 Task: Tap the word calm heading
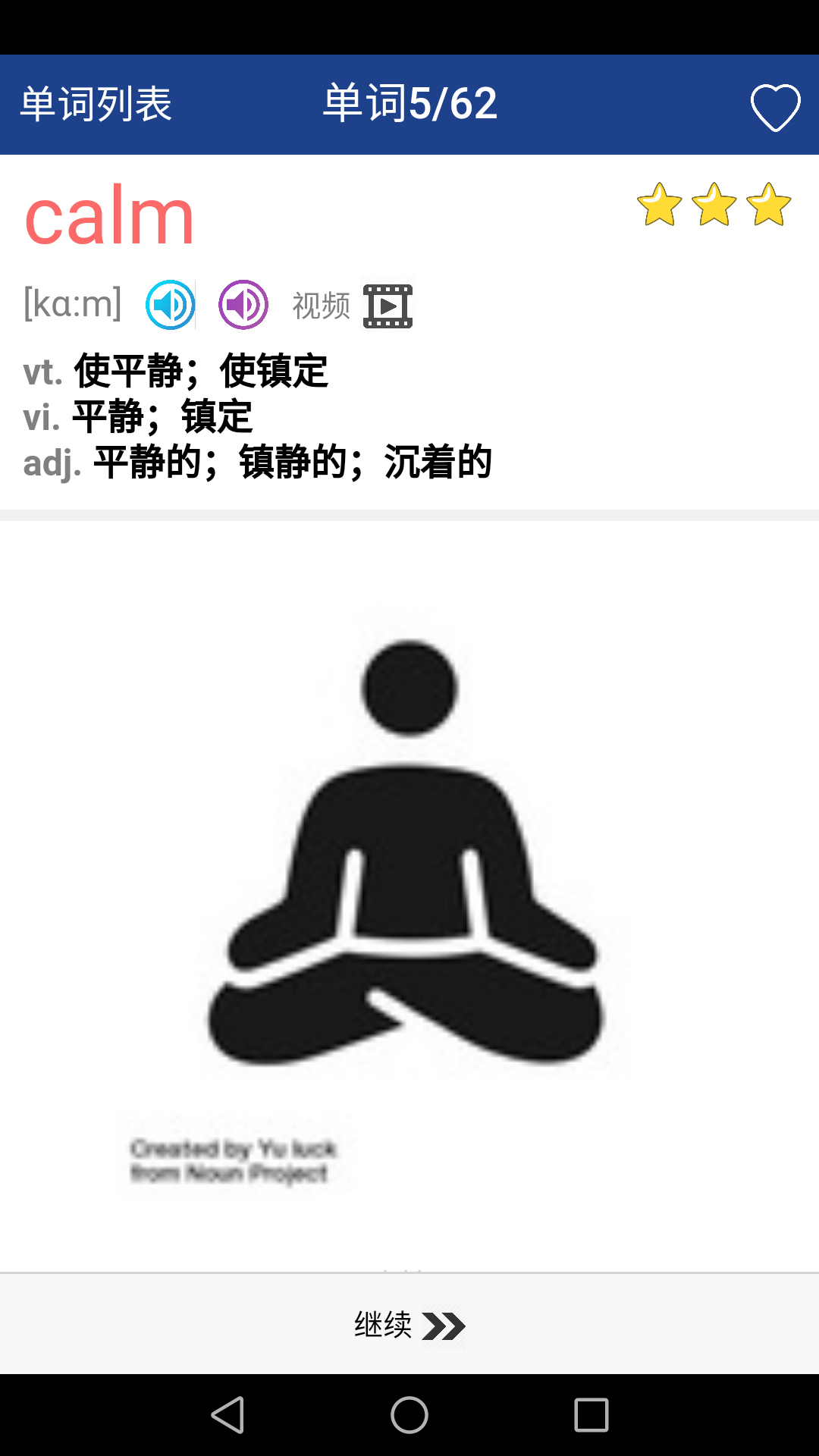[x=108, y=215]
